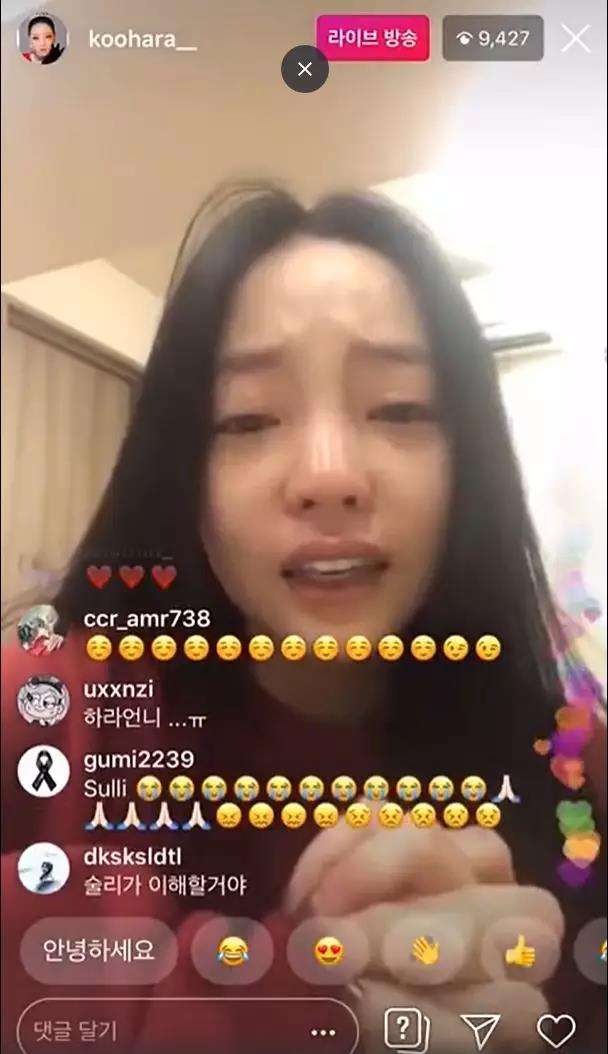
Task: Share the live via paper plane icon
Action: (480, 1030)
